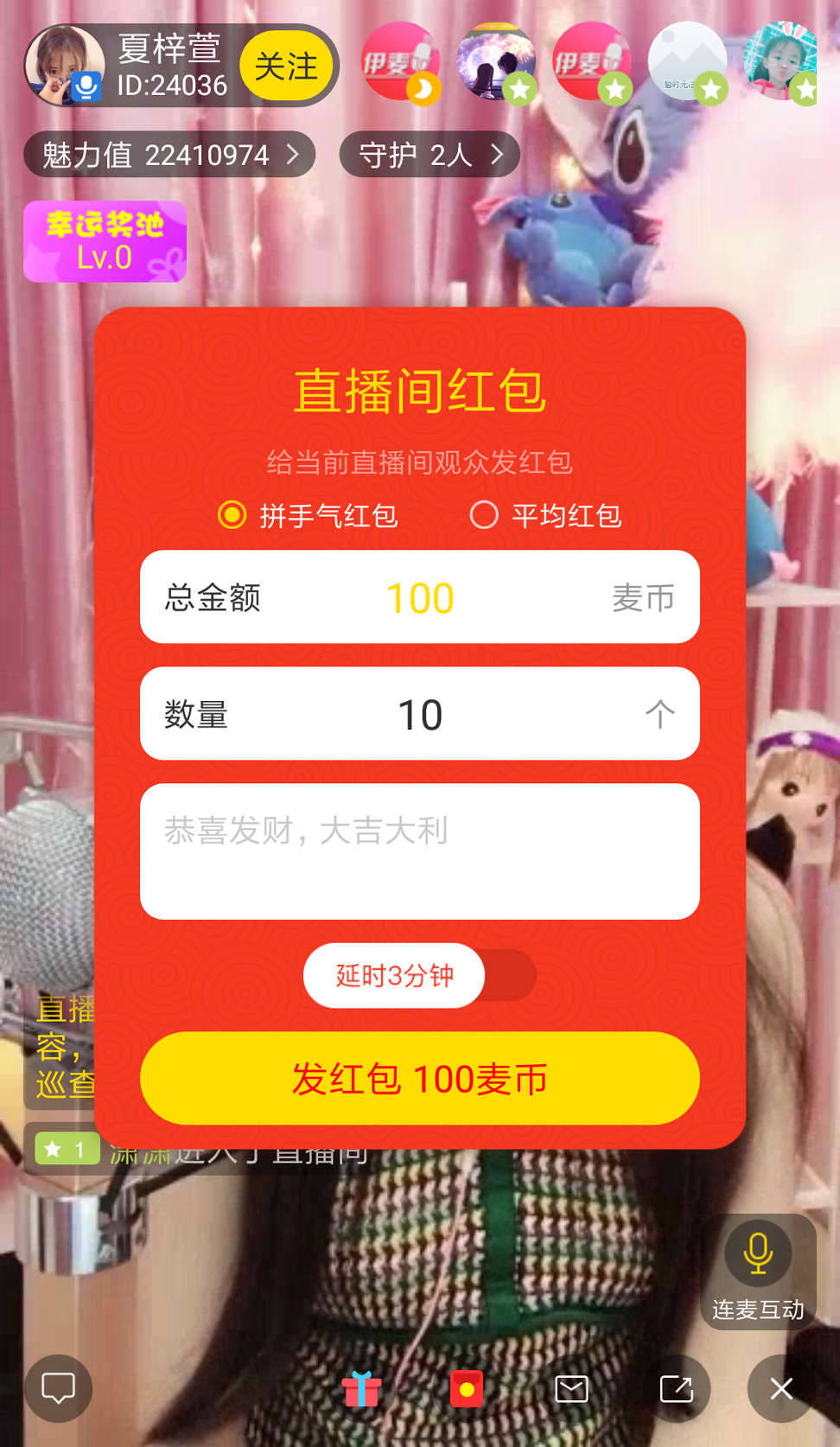
Task: Tap 关注 to follow 夏梓萱
Action: (286, 66)
